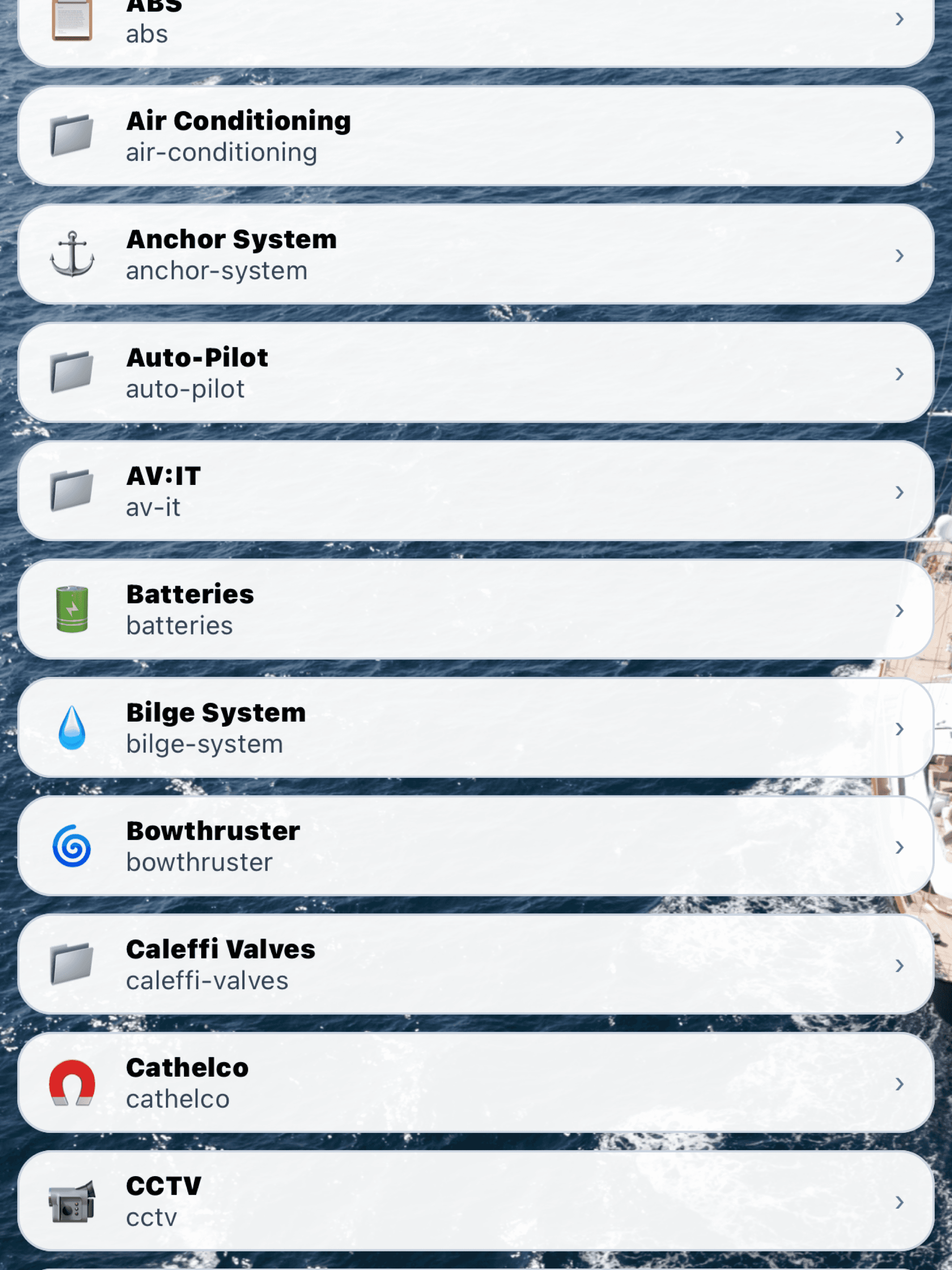Image resolution: width=952 pixels, height=1270 pixels.
Task: Go to the AV:IT section
Action: [476, 491]
